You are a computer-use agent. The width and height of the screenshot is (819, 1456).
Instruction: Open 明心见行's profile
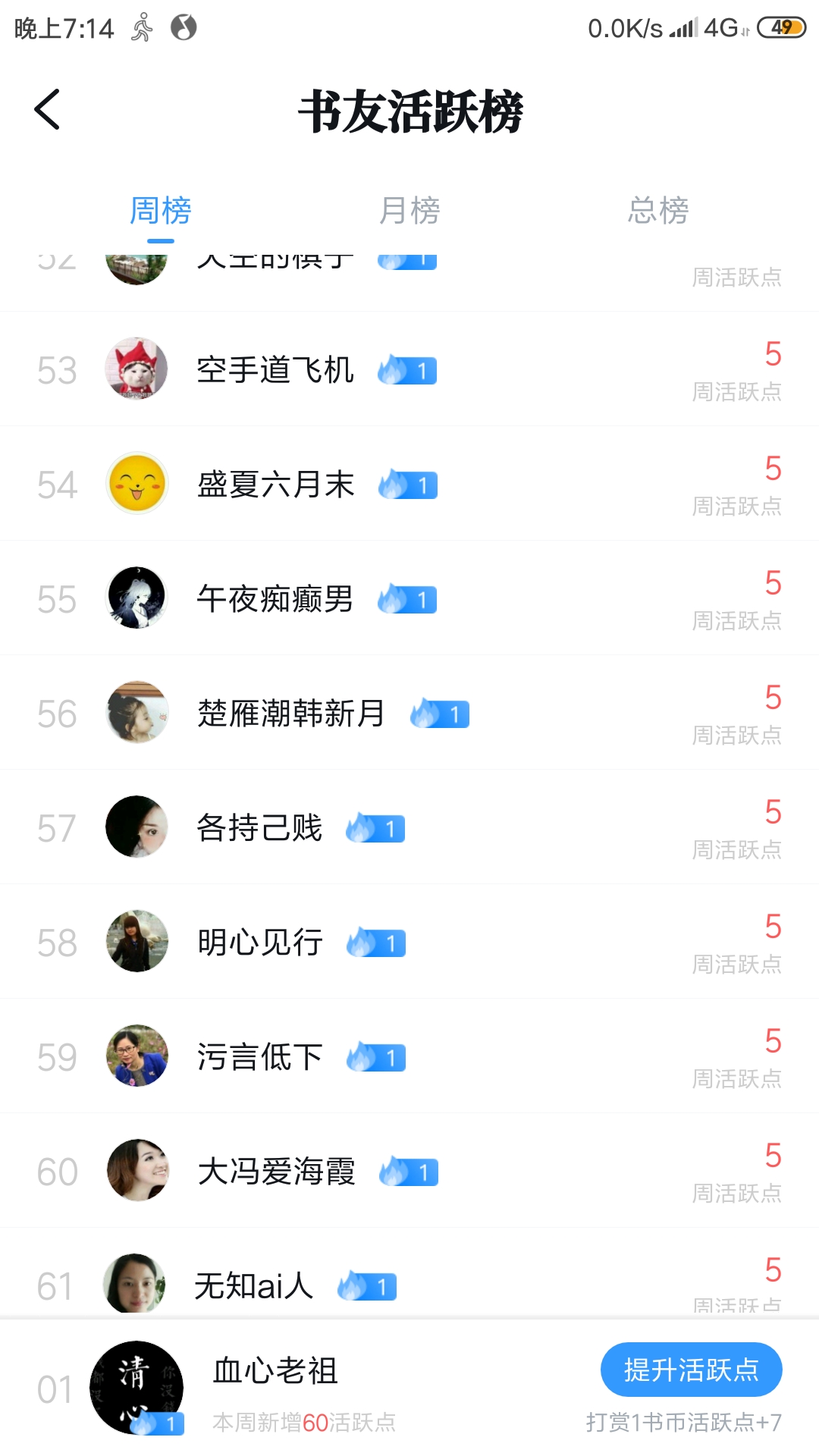pos(409,942)
